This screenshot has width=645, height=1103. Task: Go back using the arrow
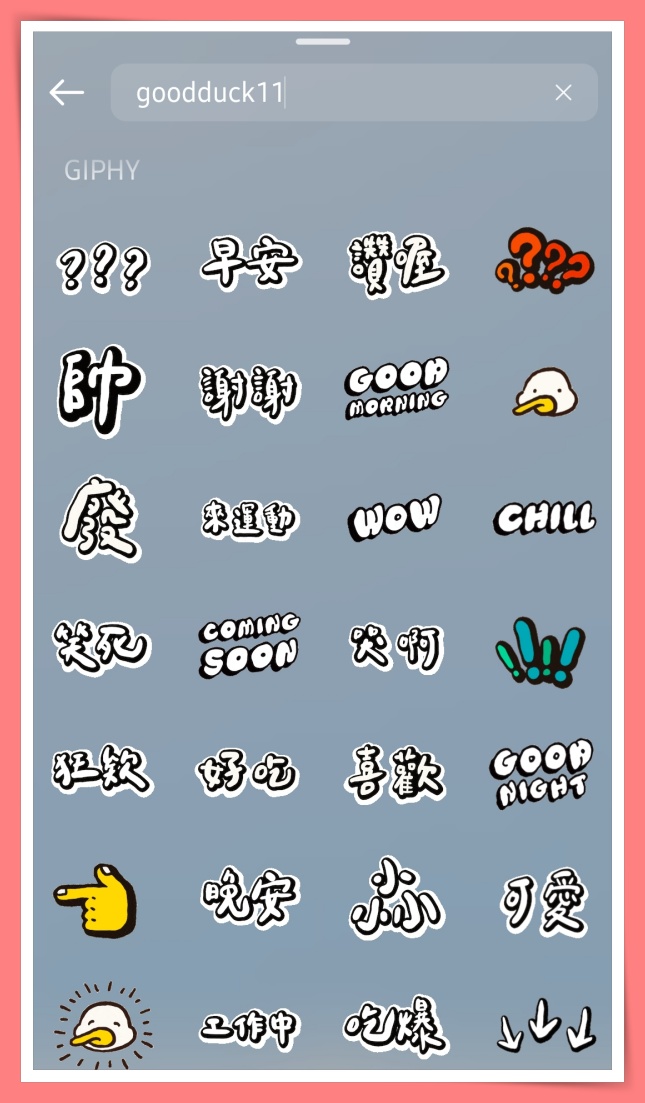67,93
